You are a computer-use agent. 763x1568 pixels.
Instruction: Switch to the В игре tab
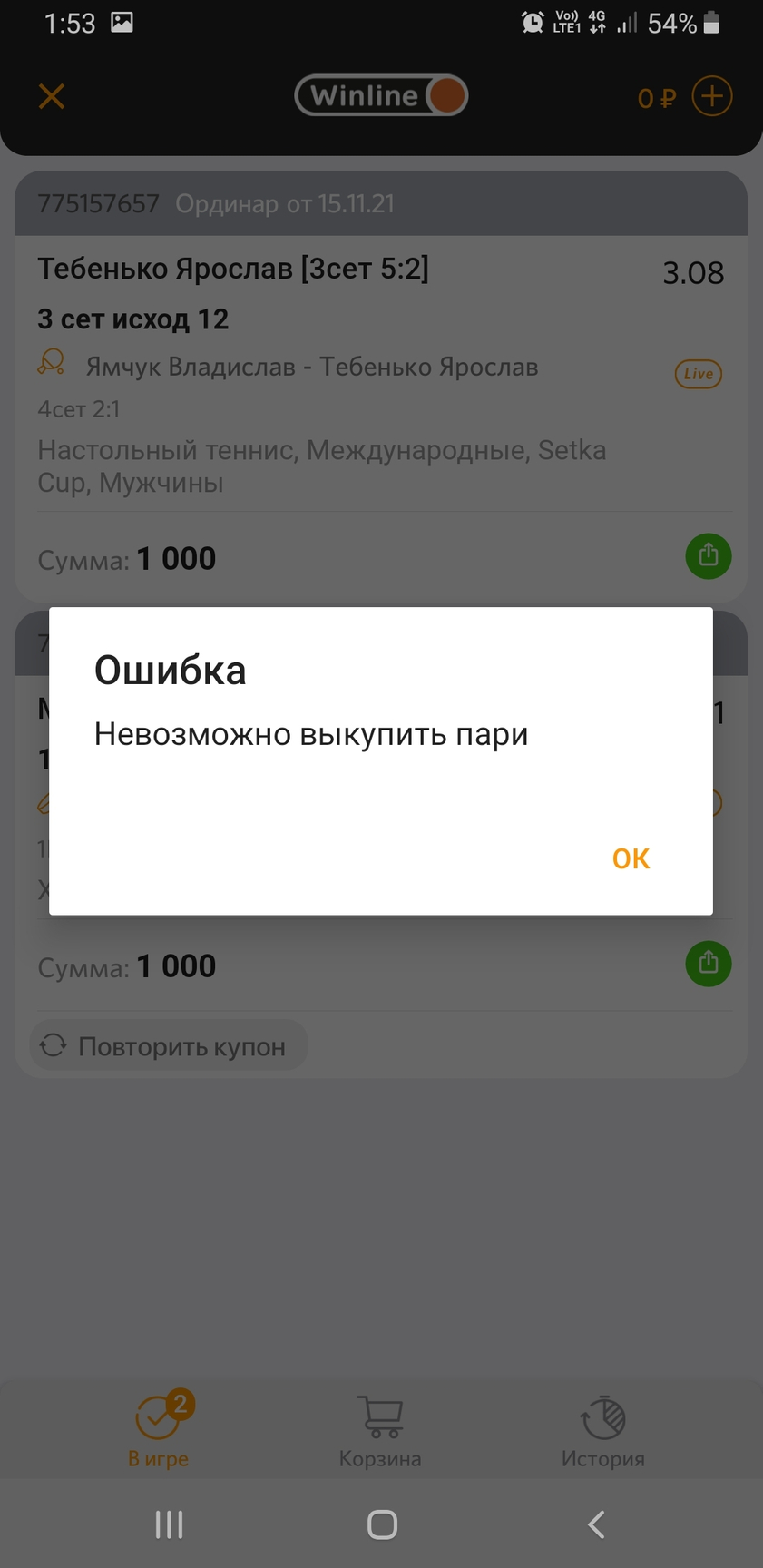point(159,1429)
